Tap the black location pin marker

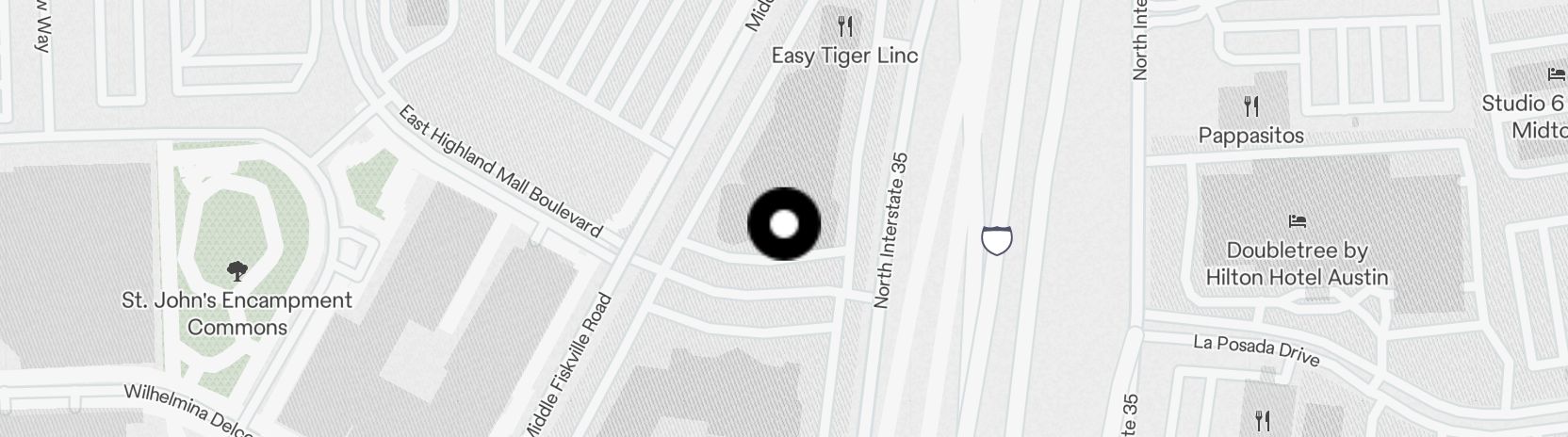pyautogui.click(x=784, y=224)
